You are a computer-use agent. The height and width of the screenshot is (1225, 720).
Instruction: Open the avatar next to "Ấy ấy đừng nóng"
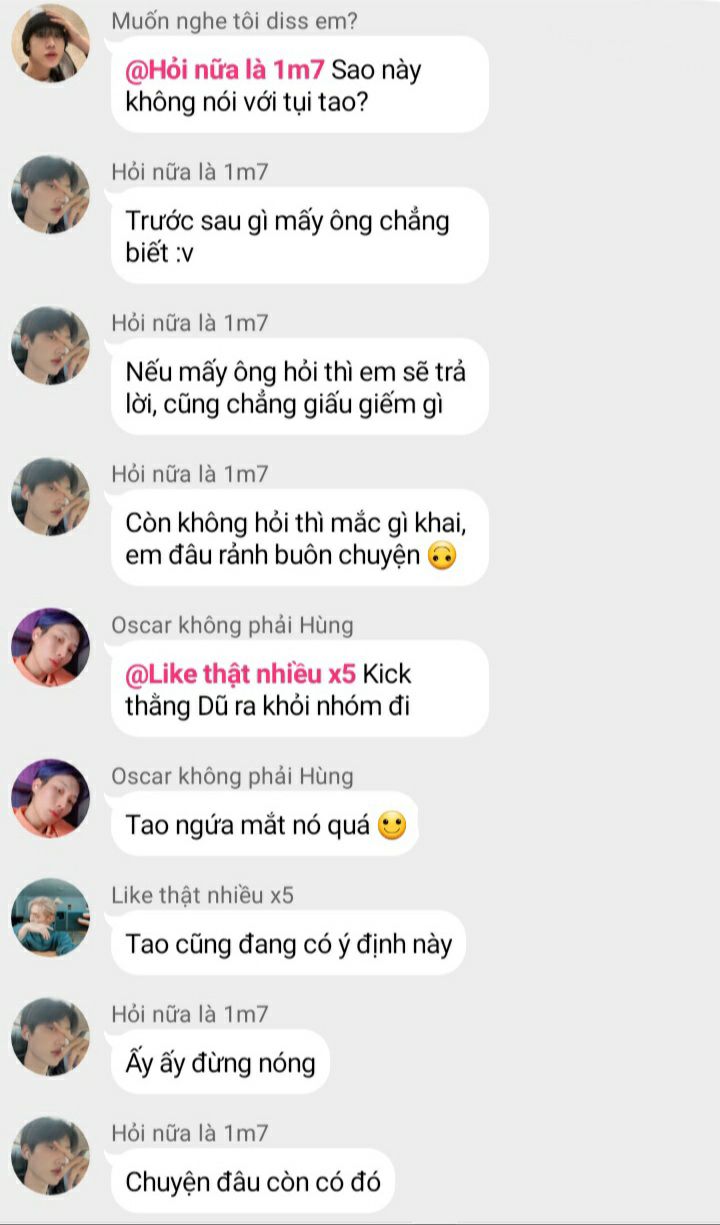pos(50,1036)
